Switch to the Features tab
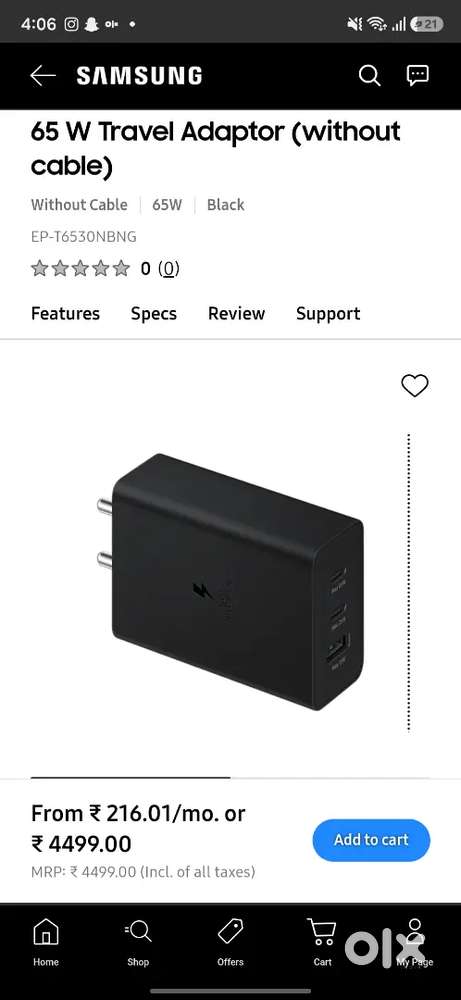This screenshot has width=461, height=1000. pyautogui.click(x=65, y=314)
